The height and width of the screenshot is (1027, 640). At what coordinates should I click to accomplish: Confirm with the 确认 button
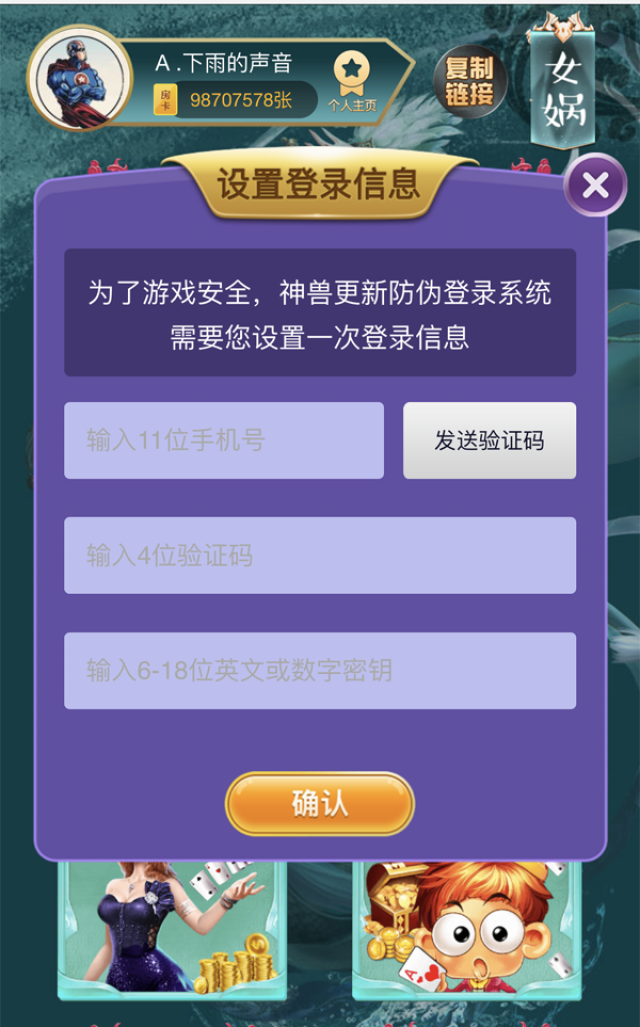pos(320,804)
